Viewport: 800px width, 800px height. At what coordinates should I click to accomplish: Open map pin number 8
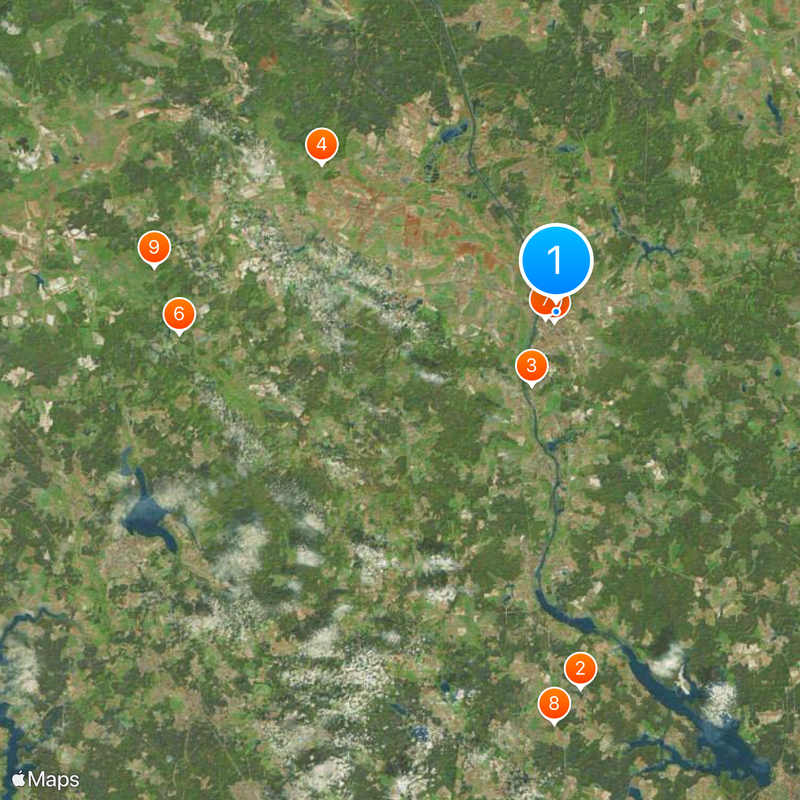click(553, 704)
